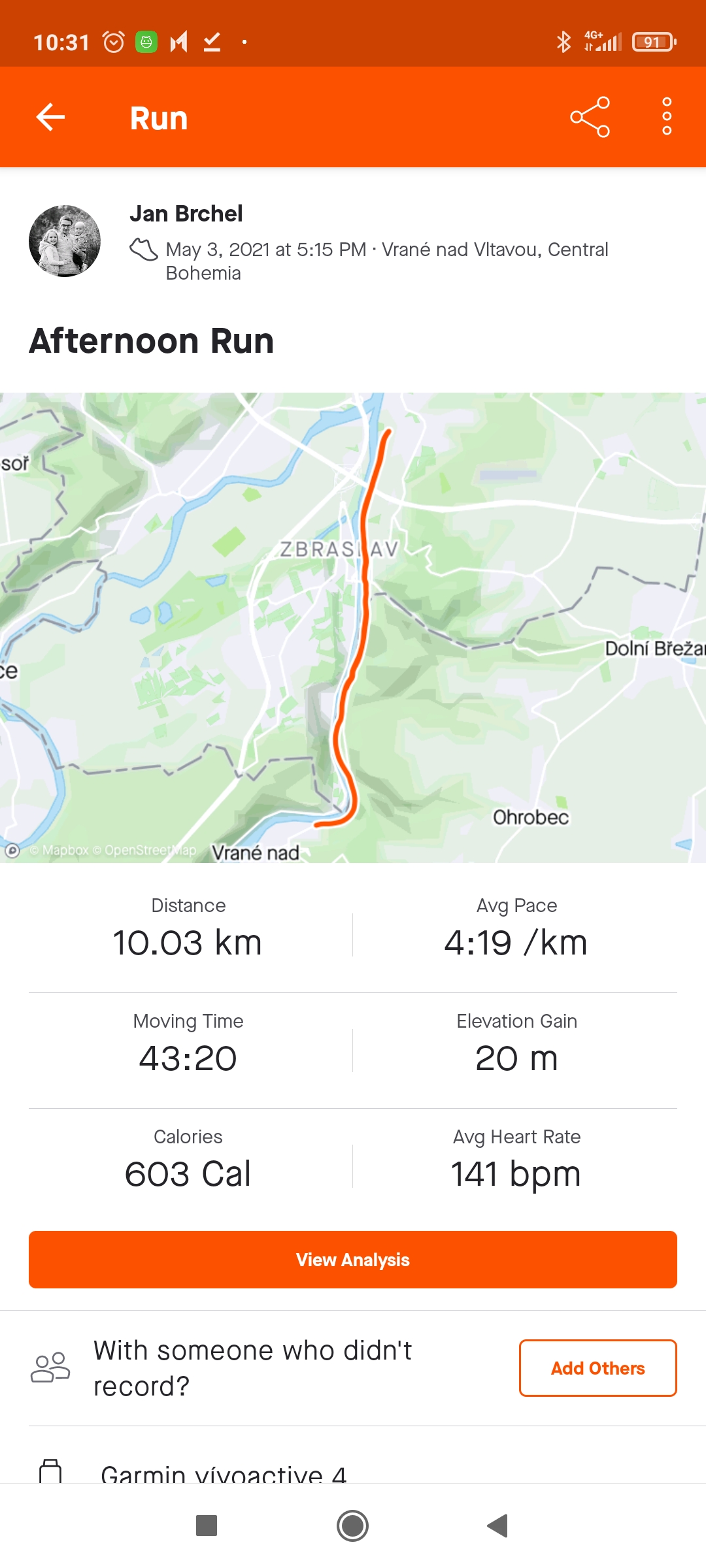Open recent apps from navigation bar
The height and width of the screenshot is (1568, 706).
coord(207,1526)
